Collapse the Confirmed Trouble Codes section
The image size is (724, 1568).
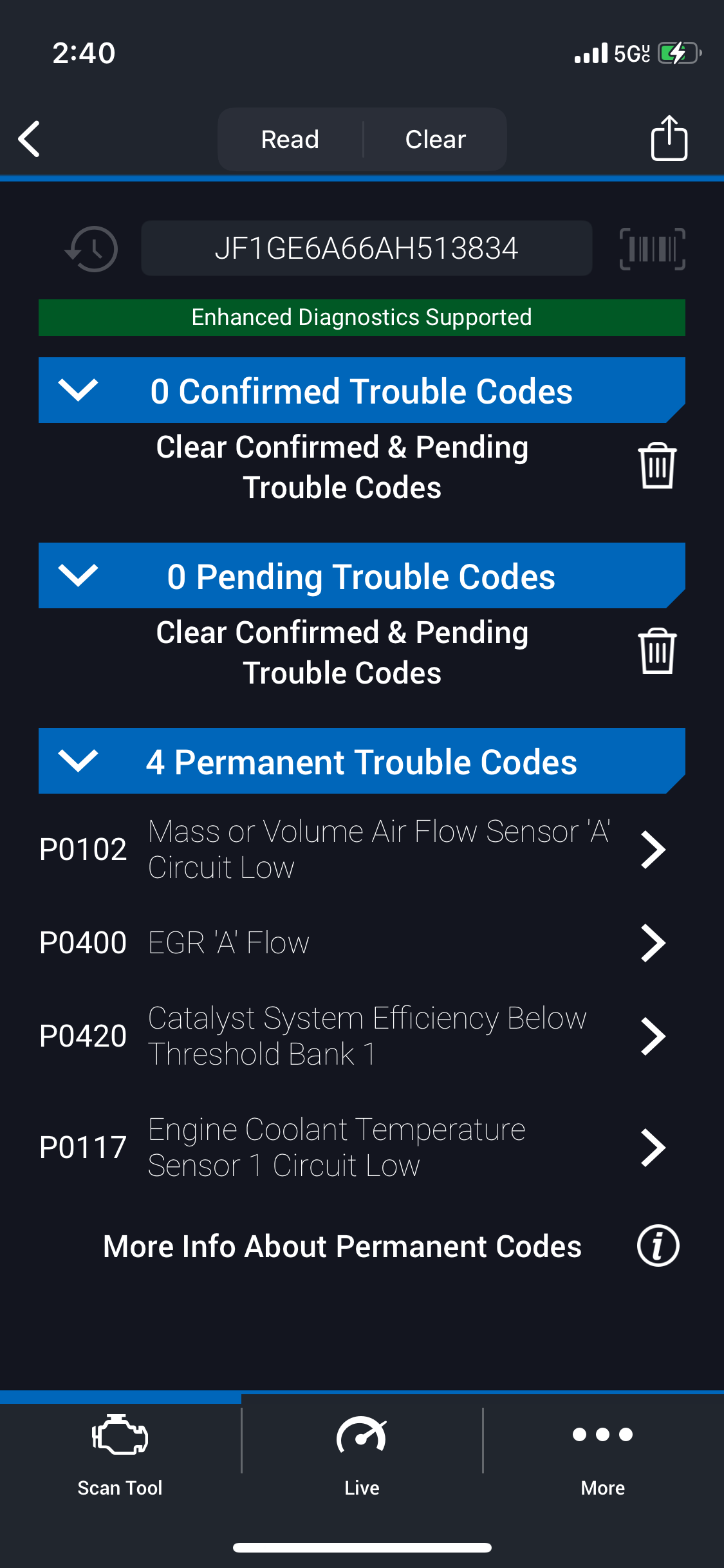[78, 391]
